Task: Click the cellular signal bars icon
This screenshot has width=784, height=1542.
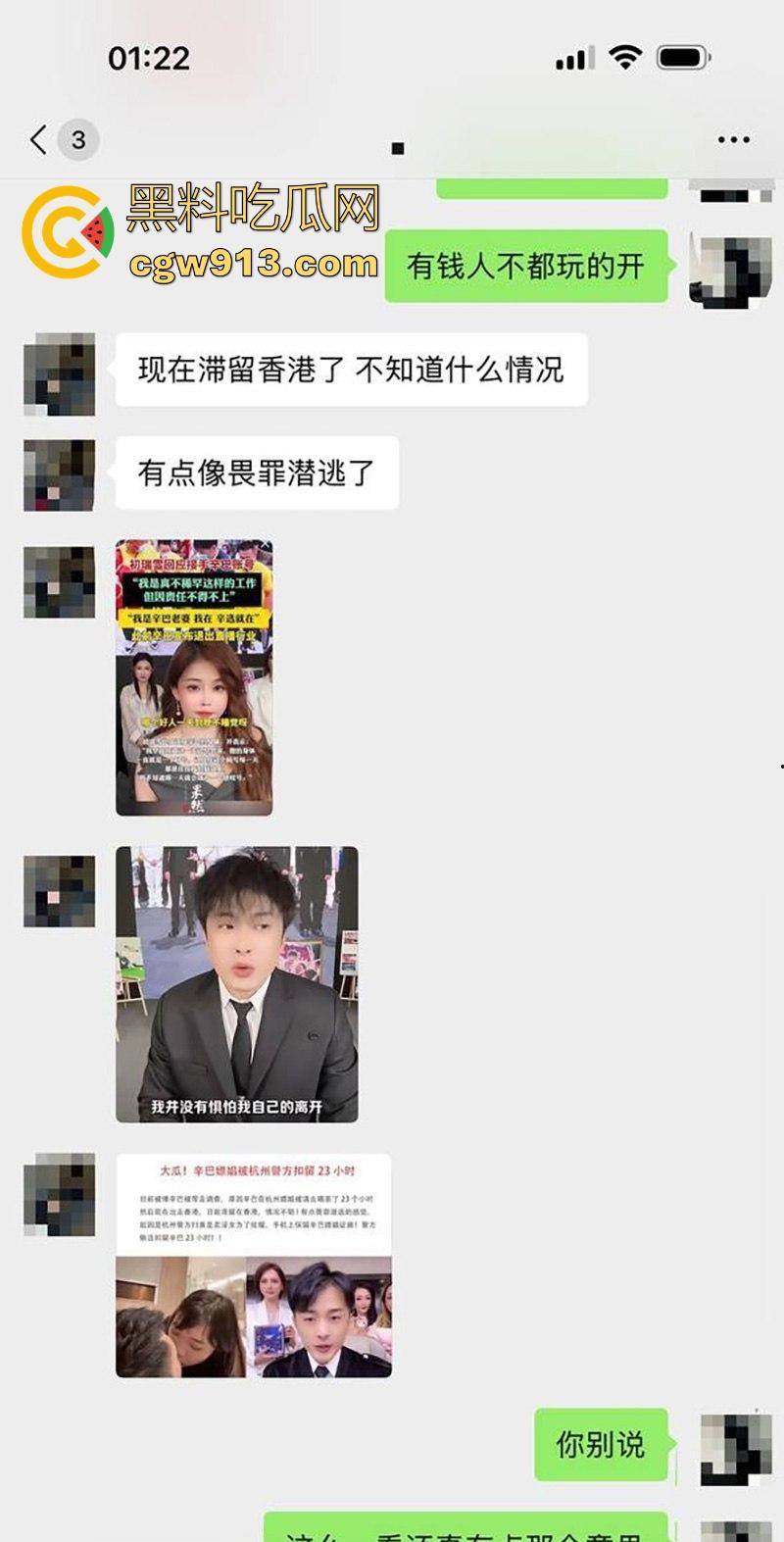Action: (x=577, y=57)
